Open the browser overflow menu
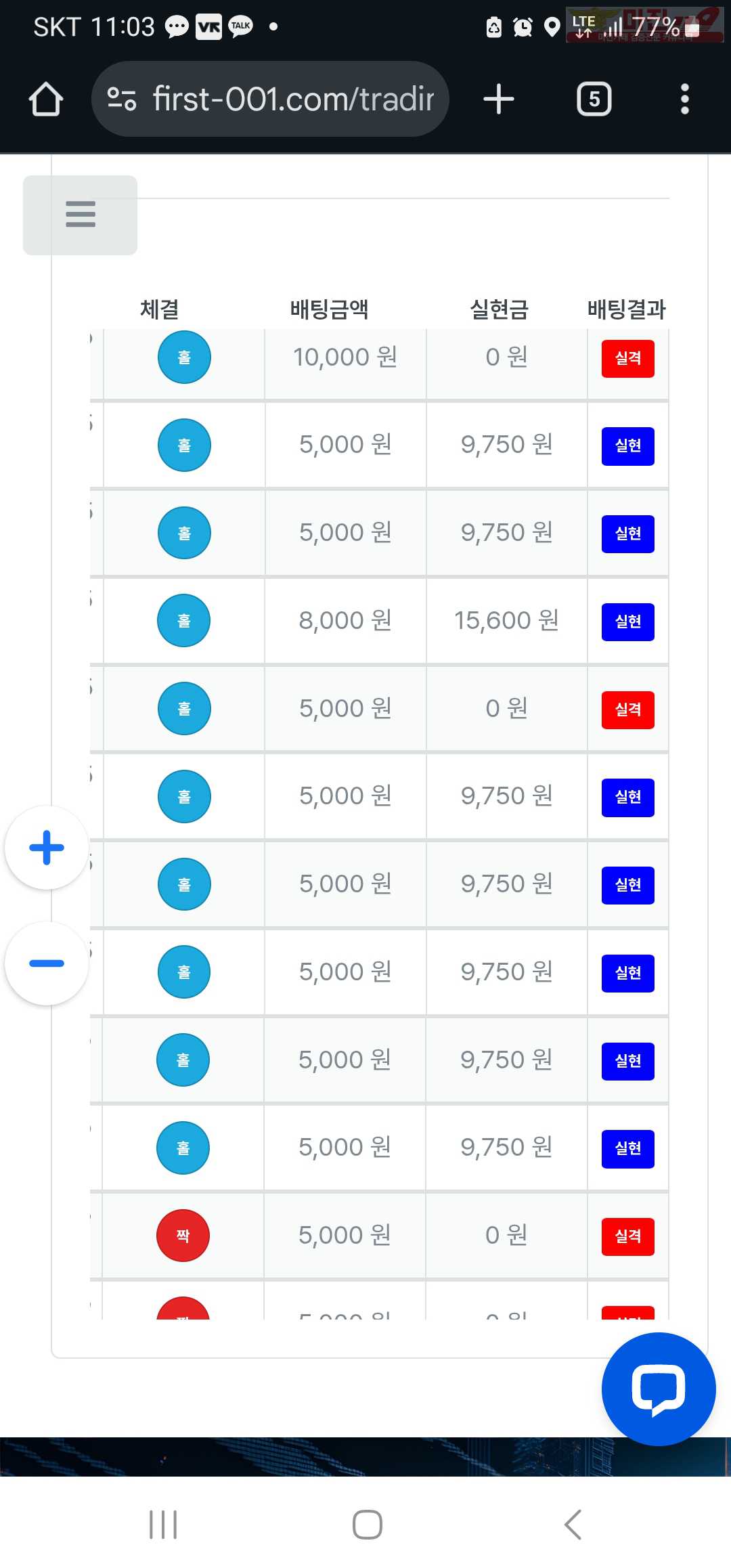The height and width of the screenshot is (1568, 731). [685, 100]
